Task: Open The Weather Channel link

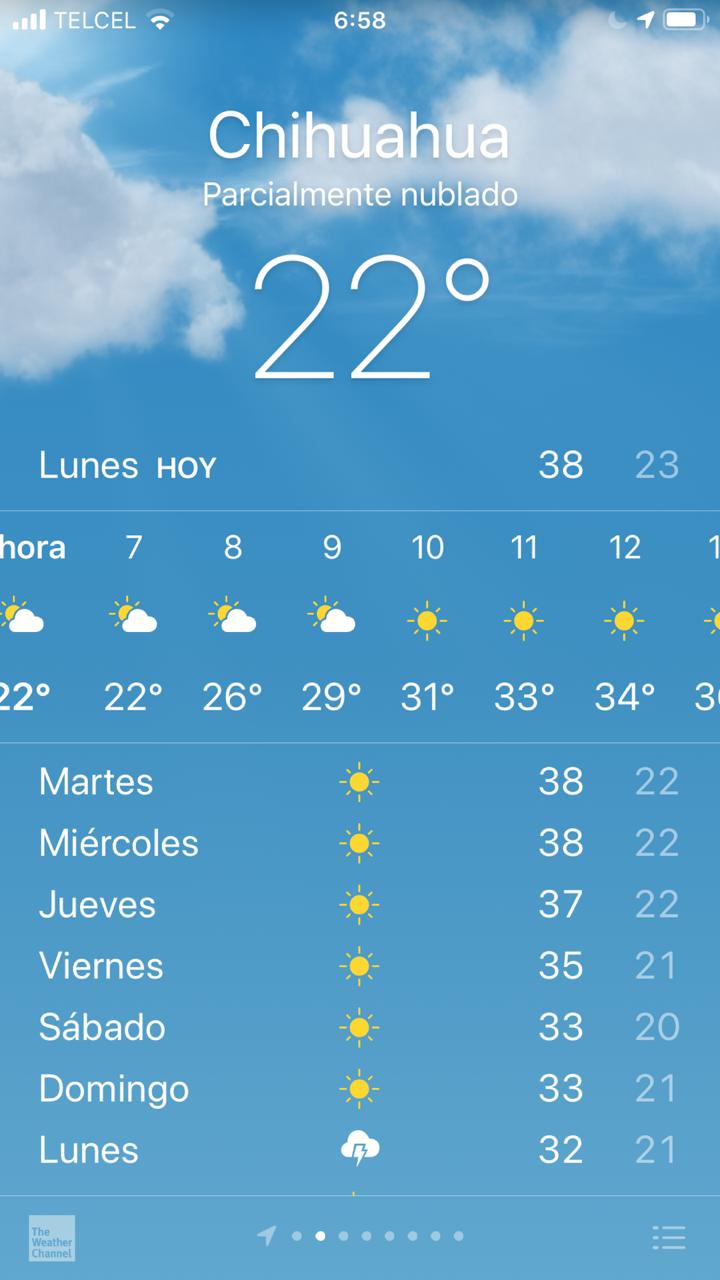Action: (52, 1237)
